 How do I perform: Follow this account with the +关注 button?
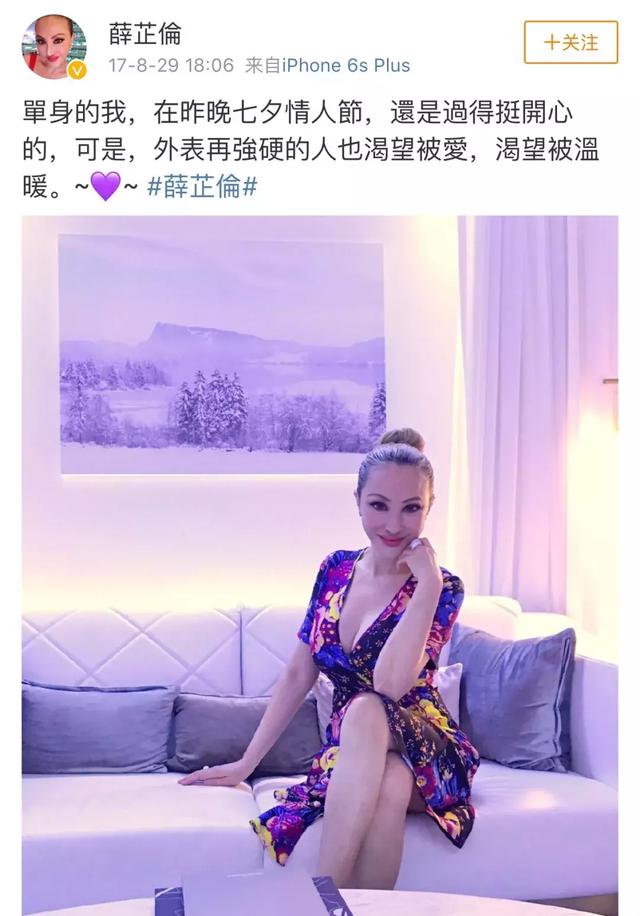570,43
